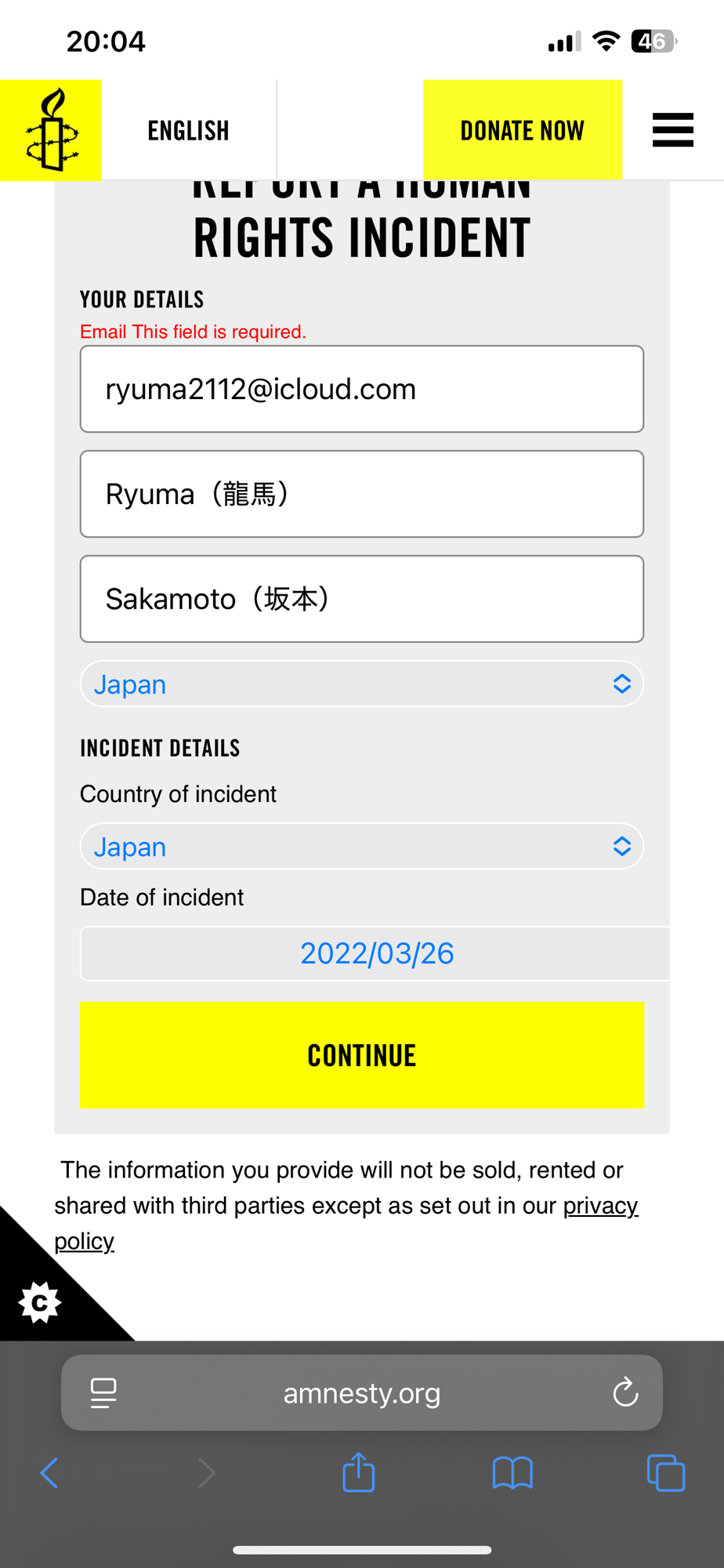Open Safari bookmarks
724x1568 pixels.
click(512, 1473)
